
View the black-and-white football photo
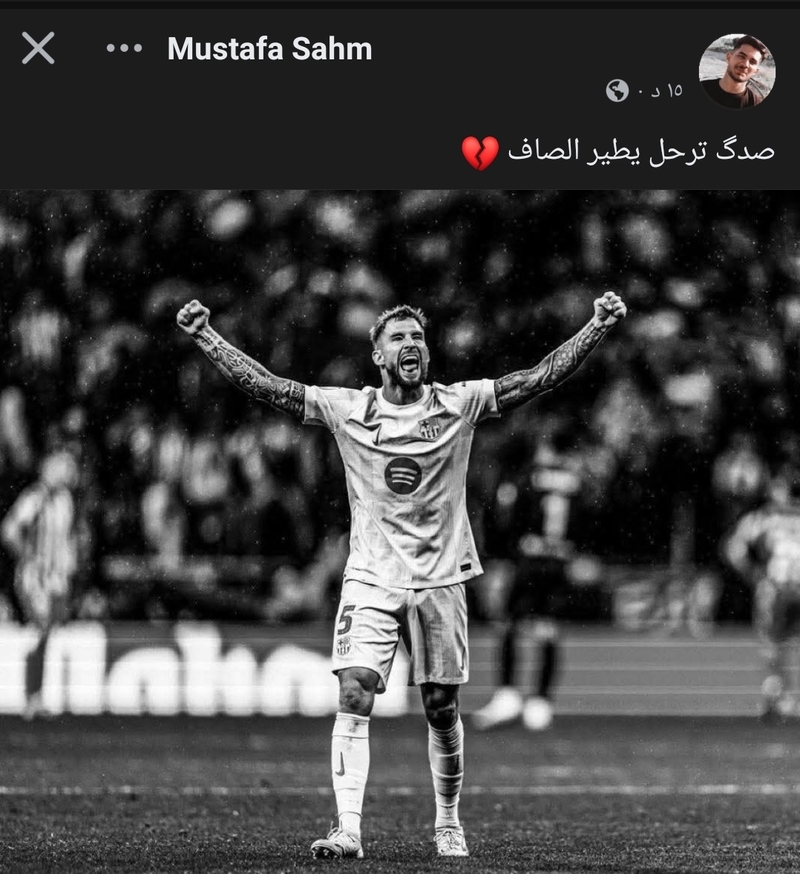click(400, 530)
